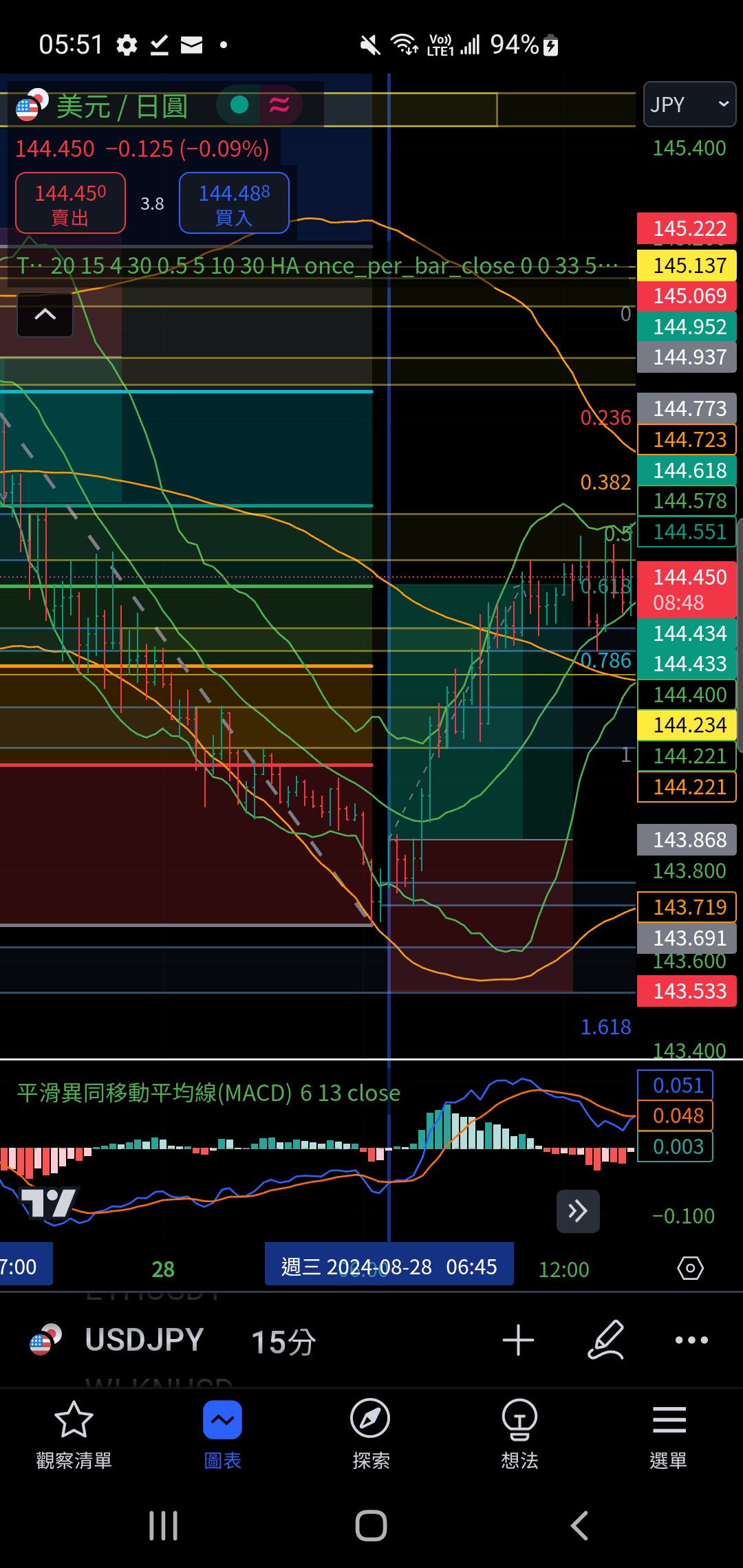Go to the 探索 explore tab

[371, 1435]
